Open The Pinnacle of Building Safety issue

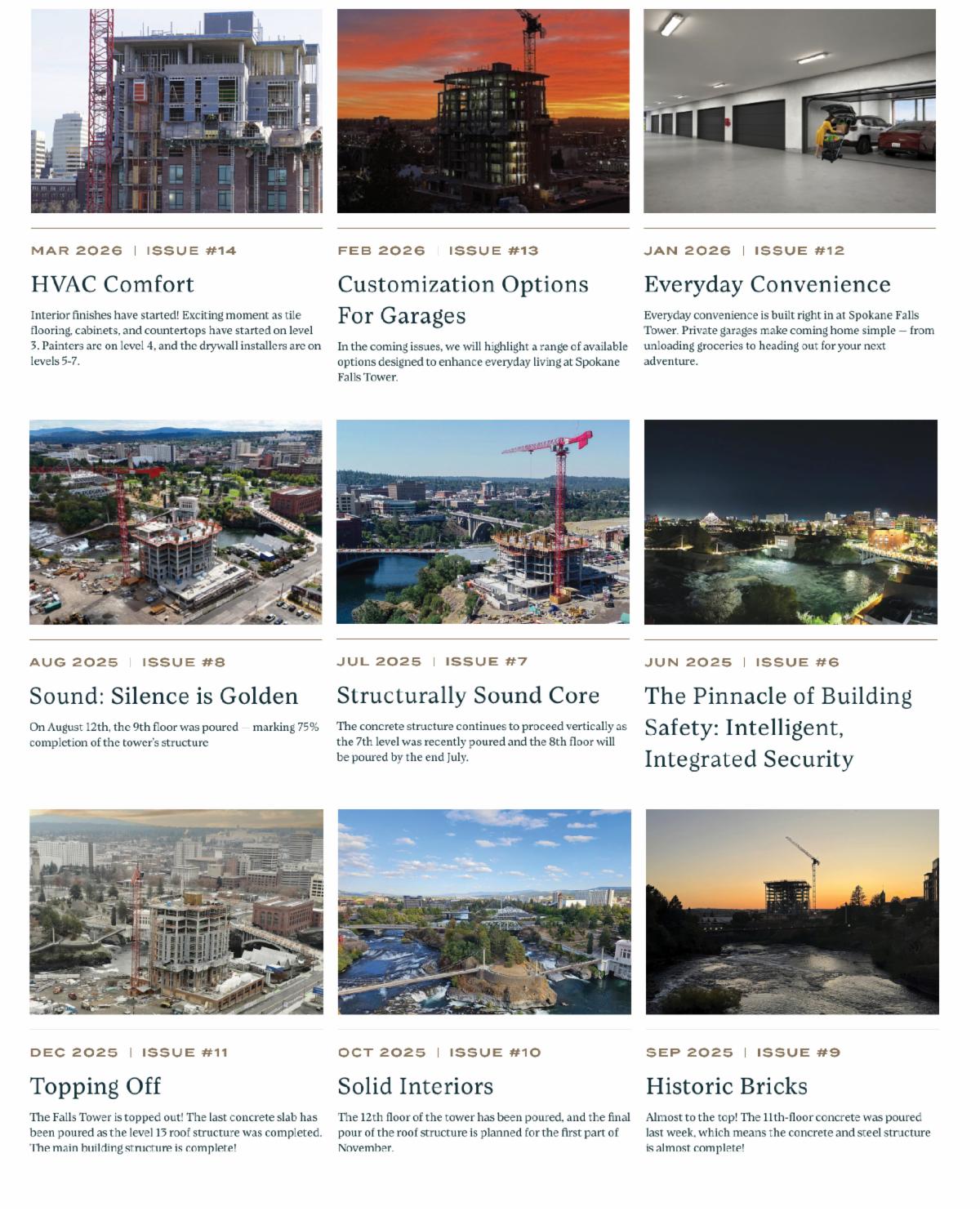[x=777, y=727]
